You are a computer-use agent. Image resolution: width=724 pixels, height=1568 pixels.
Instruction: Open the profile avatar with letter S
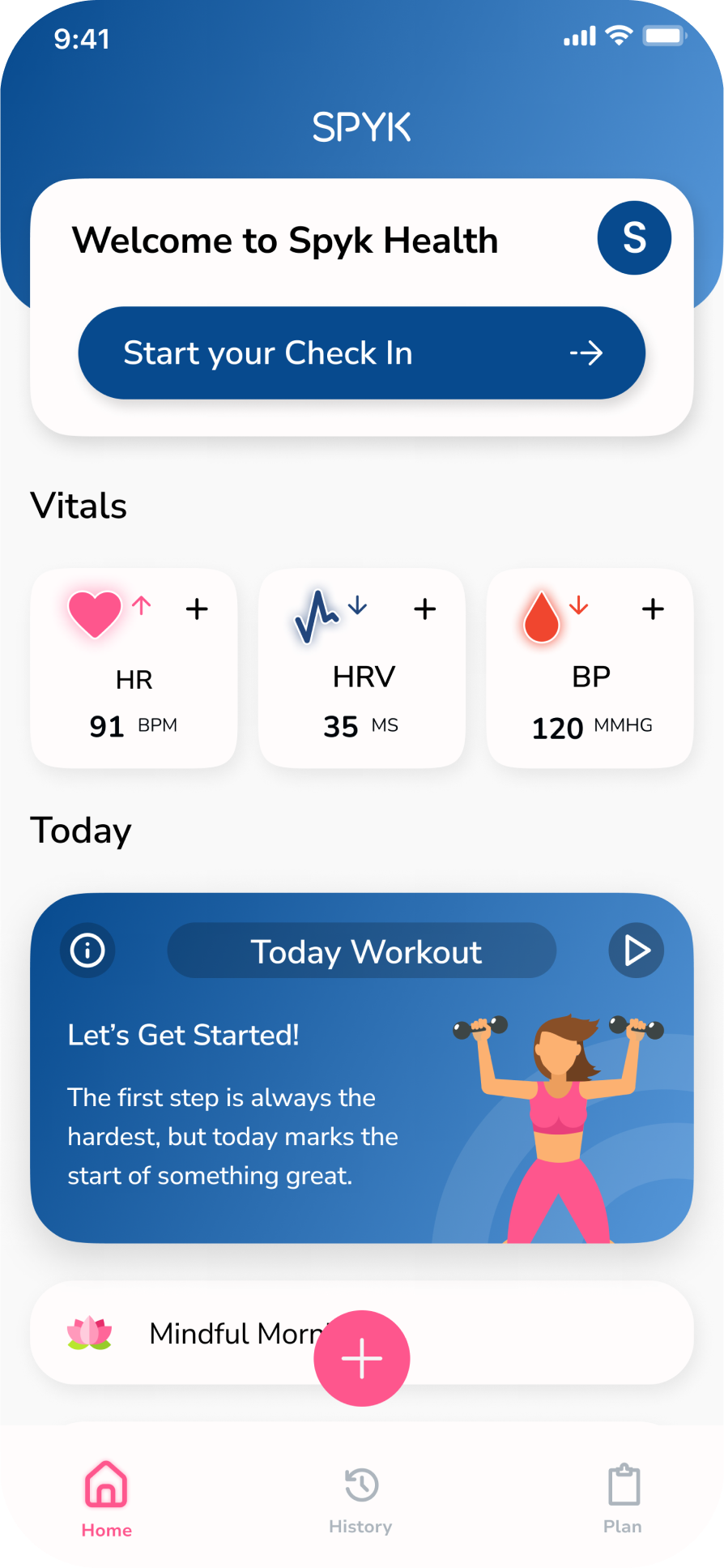tap(634, 238)
